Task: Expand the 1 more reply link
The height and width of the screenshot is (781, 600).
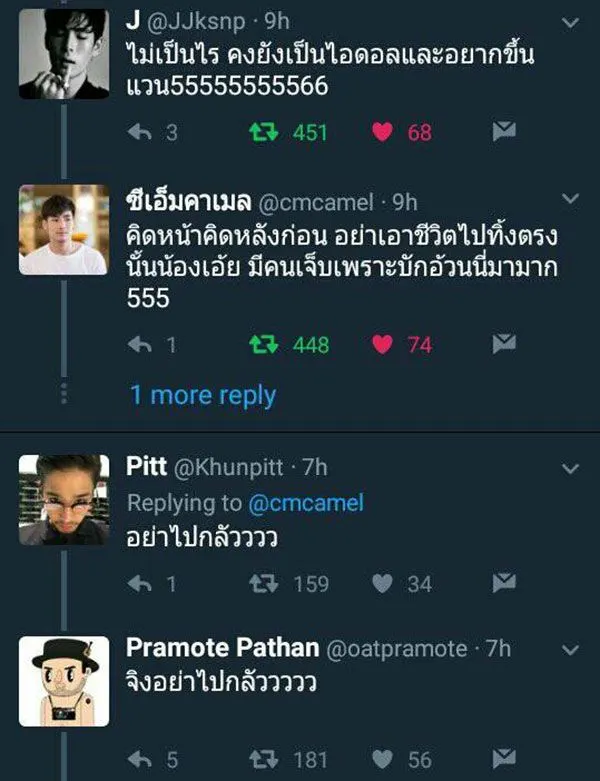Action: 202,395
